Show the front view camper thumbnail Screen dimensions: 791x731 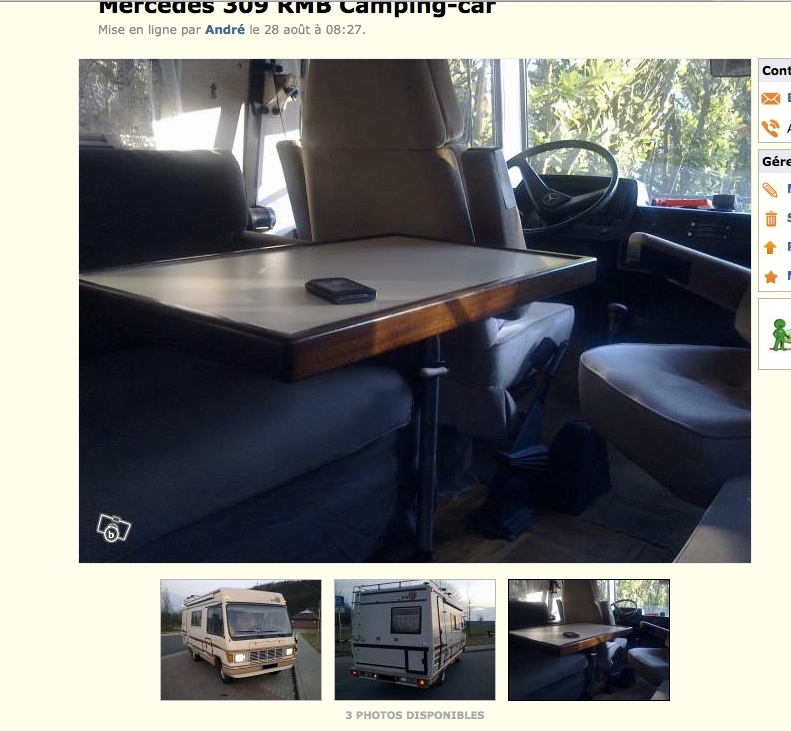(241, 640)
